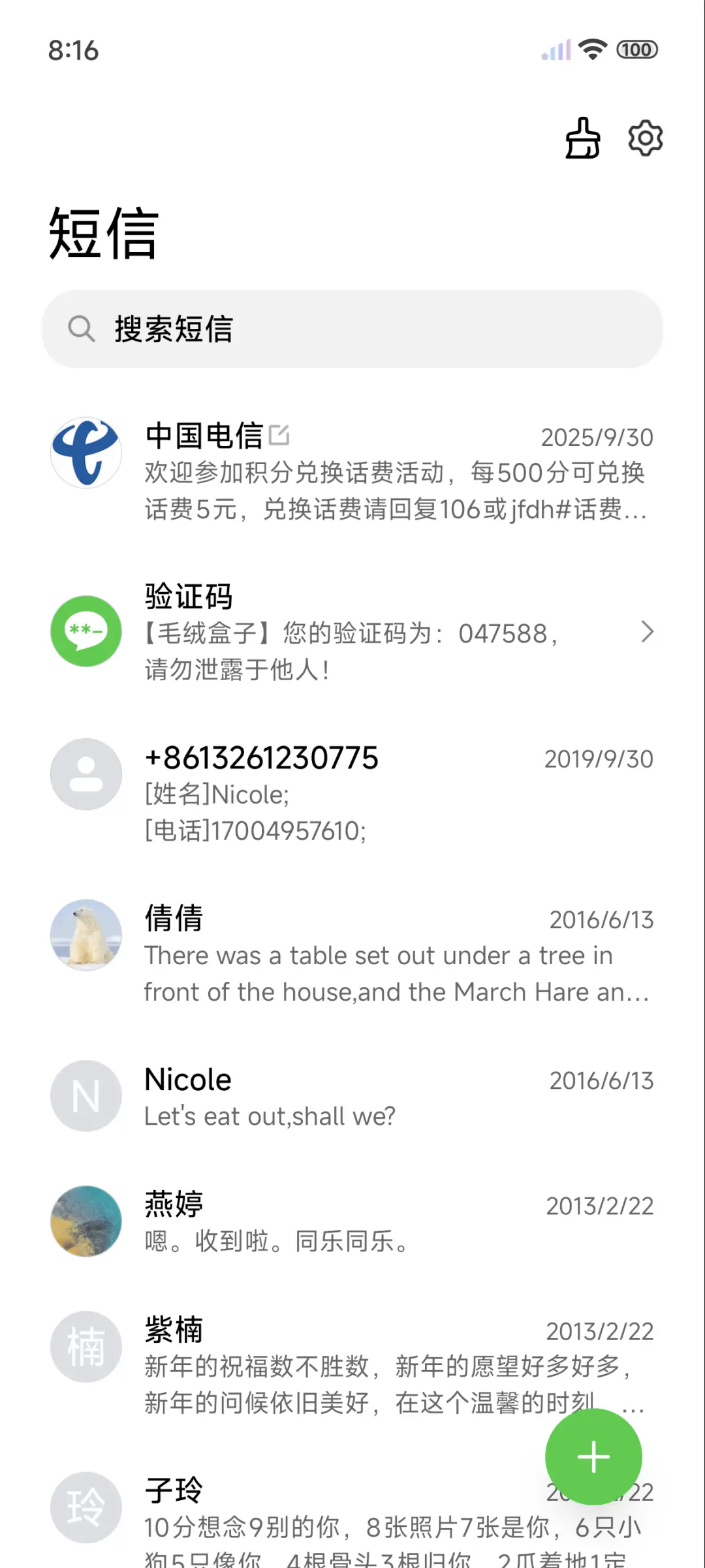The width and height of the screenshot is (705, 1568).
Task: Tap the 8:16 clock in status bar
Action: [x=74, y=50]
